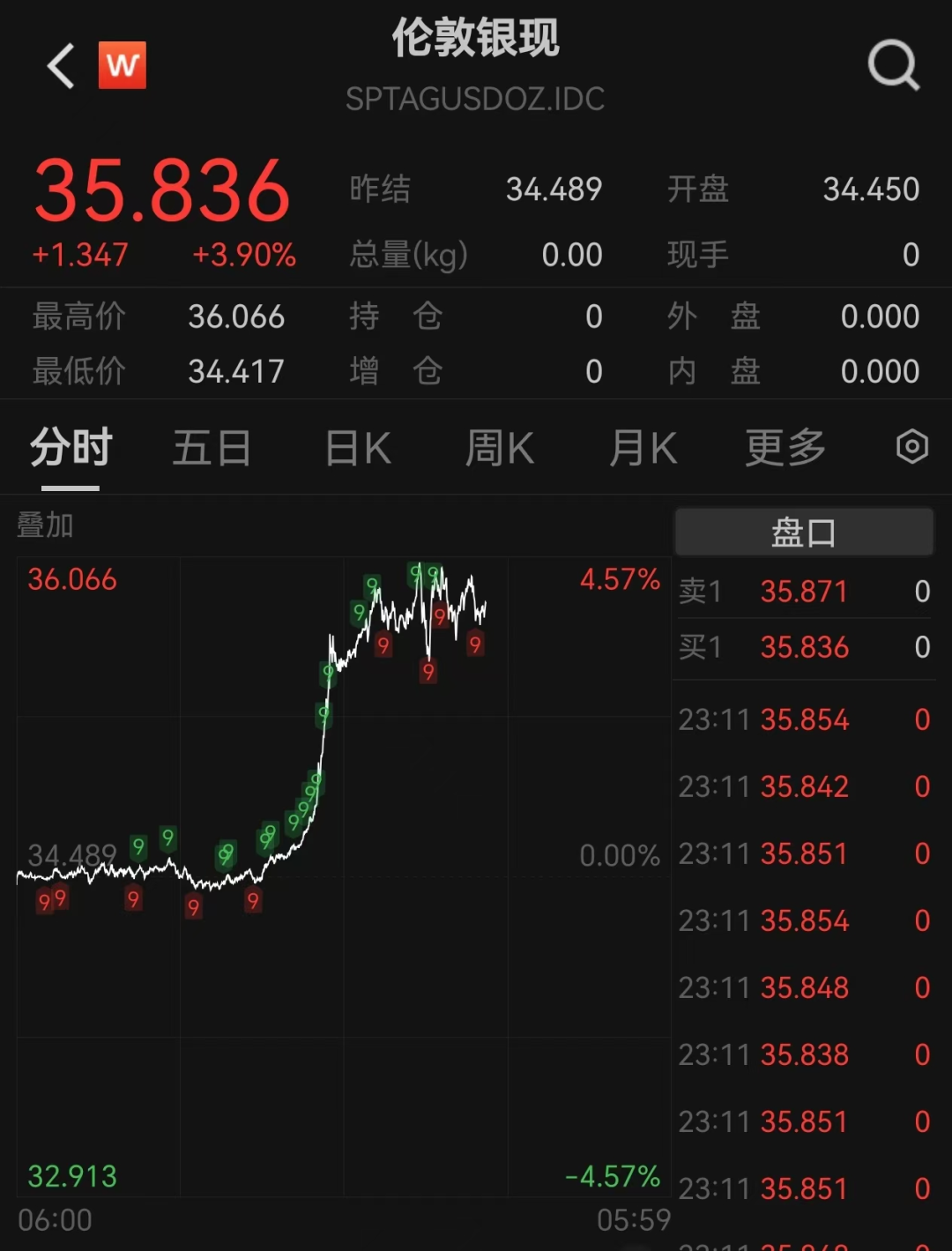Show the 周K chart
952x1251 pixels.
tap(500, 448)
